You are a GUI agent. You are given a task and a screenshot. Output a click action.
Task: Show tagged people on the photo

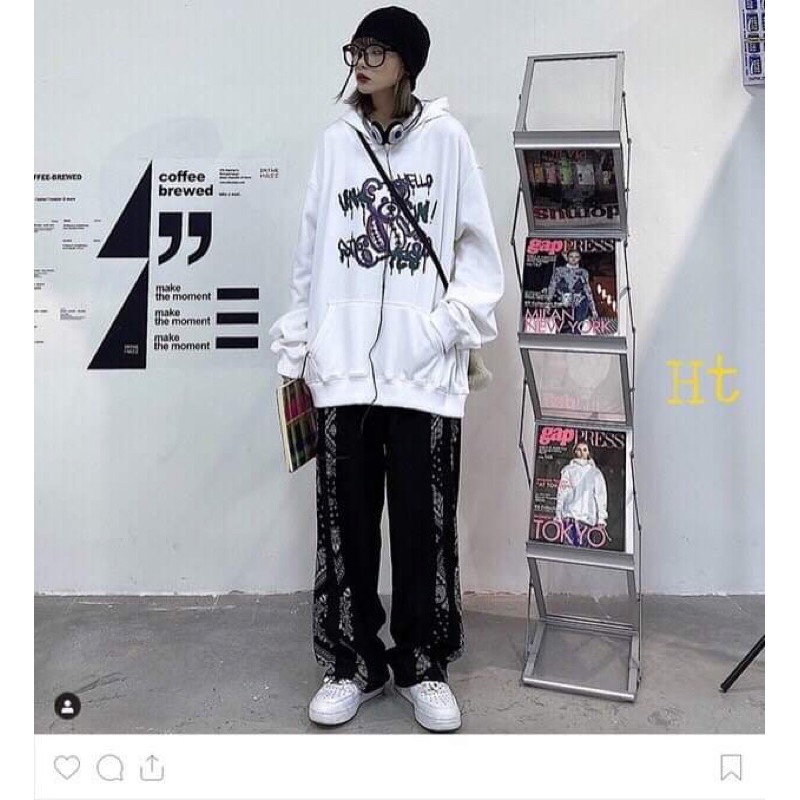(x=68, y=706)
